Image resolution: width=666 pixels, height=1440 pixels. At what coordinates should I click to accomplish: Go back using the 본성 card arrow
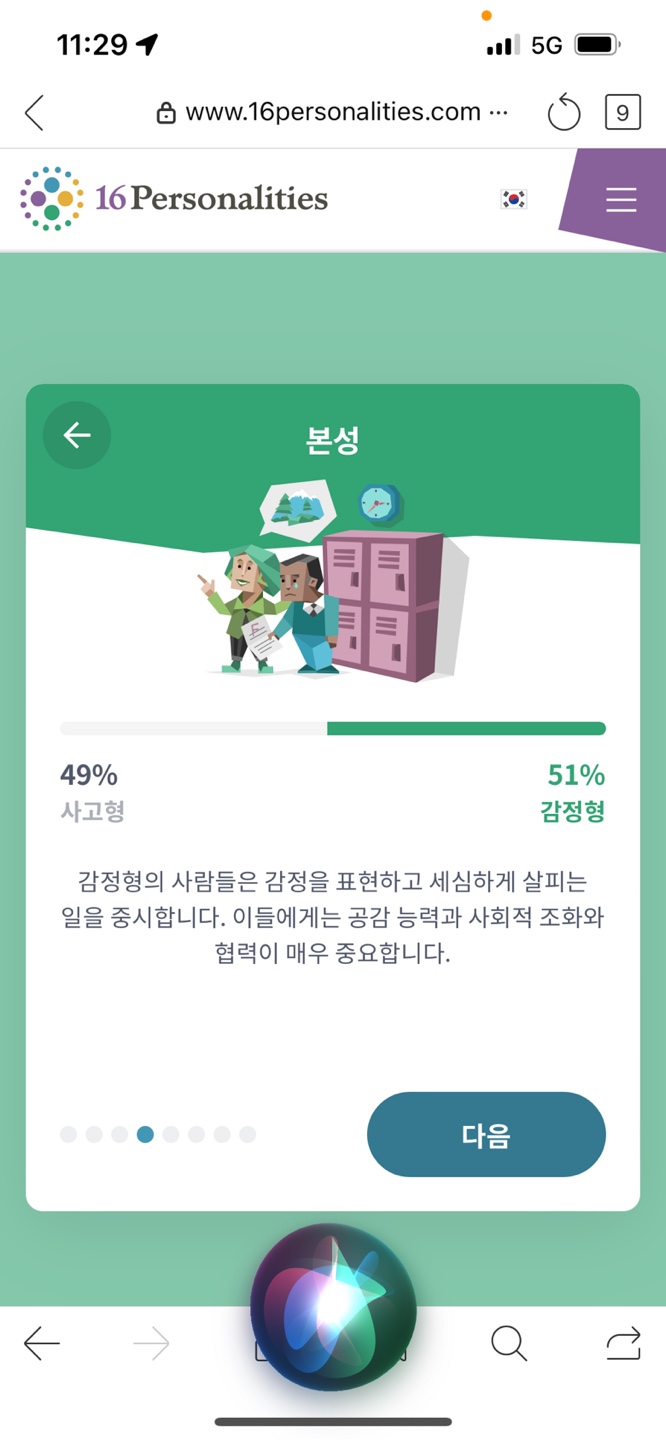click(77, 435)
